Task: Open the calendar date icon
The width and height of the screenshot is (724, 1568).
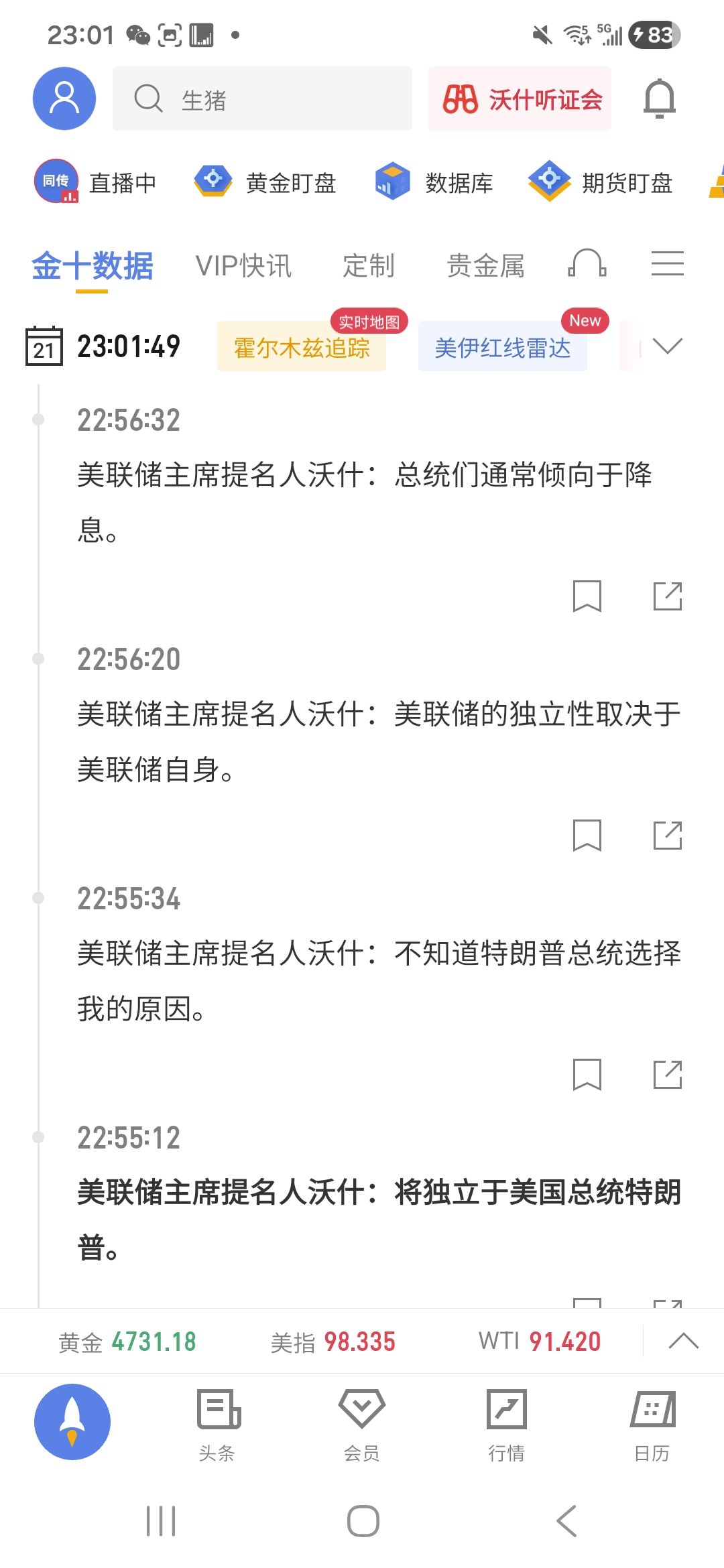Action: tap(44, 346)
